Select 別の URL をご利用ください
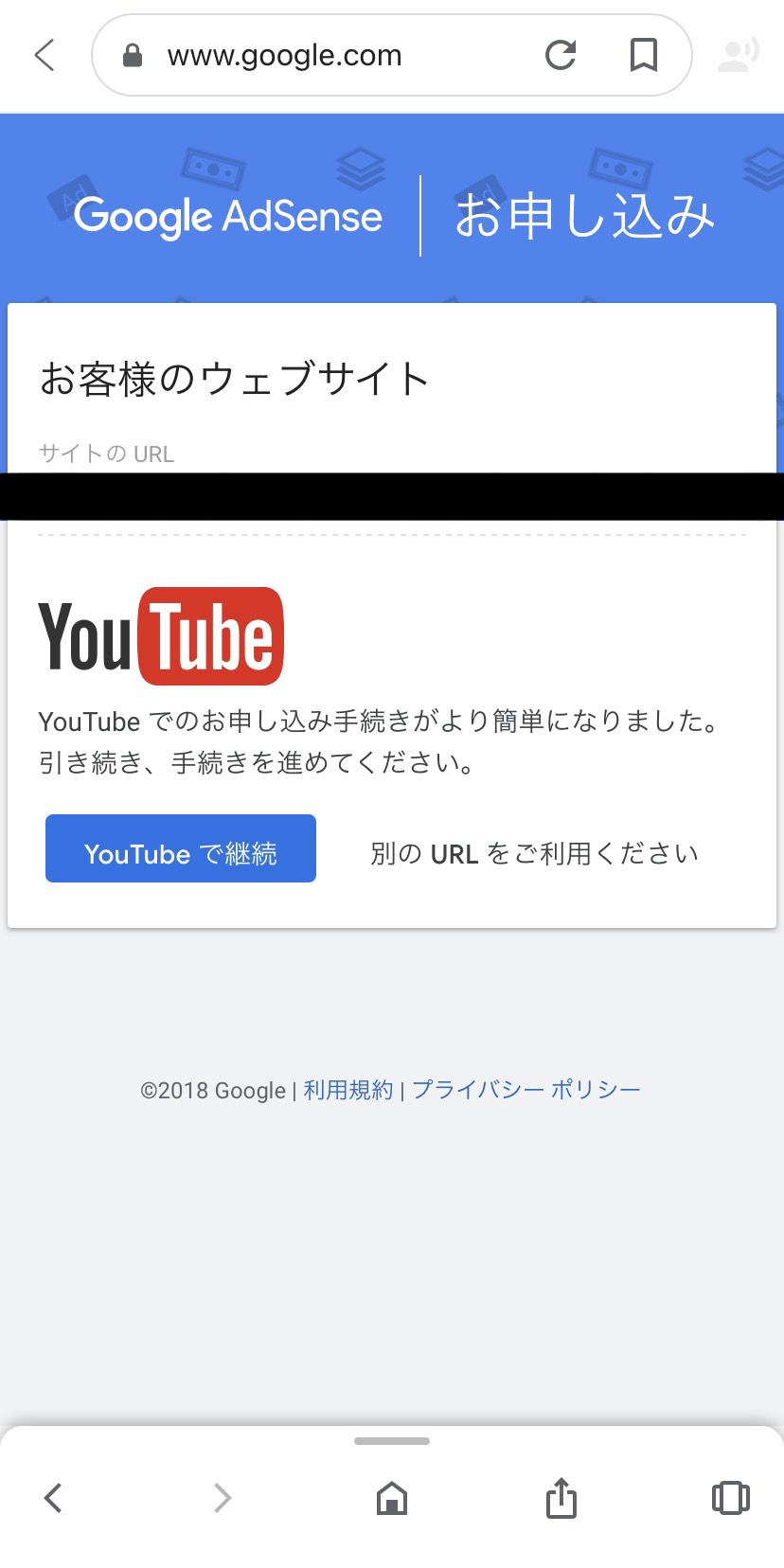 point(534,853)
